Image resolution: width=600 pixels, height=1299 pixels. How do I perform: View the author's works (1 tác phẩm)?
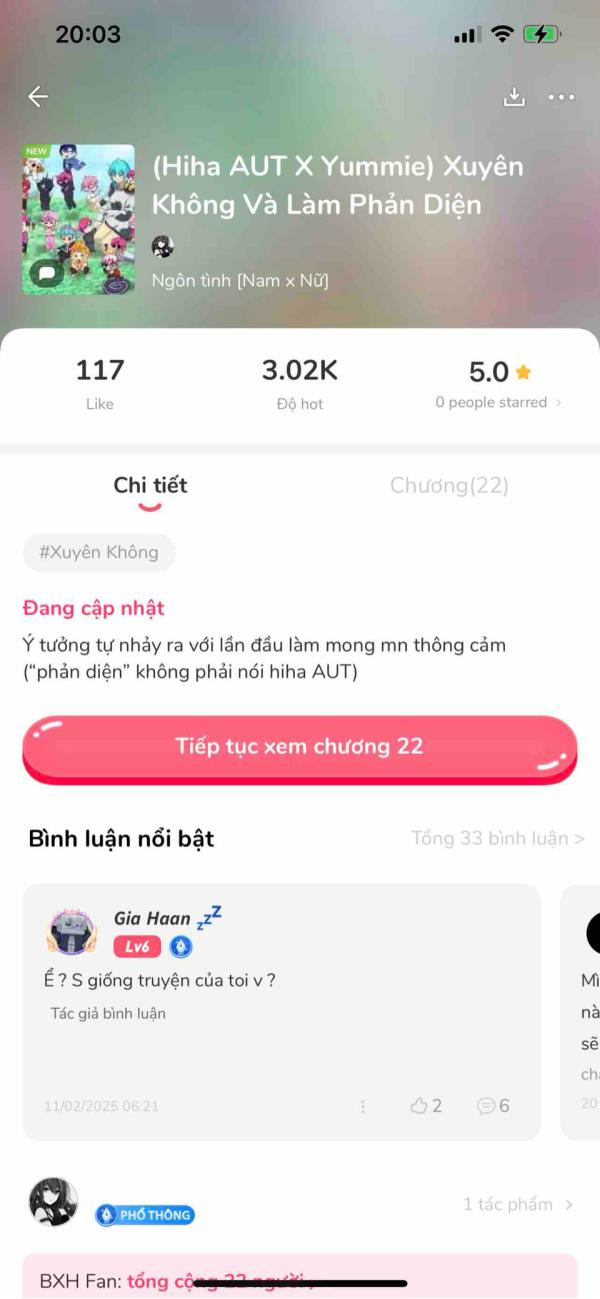click(517, 1204)
